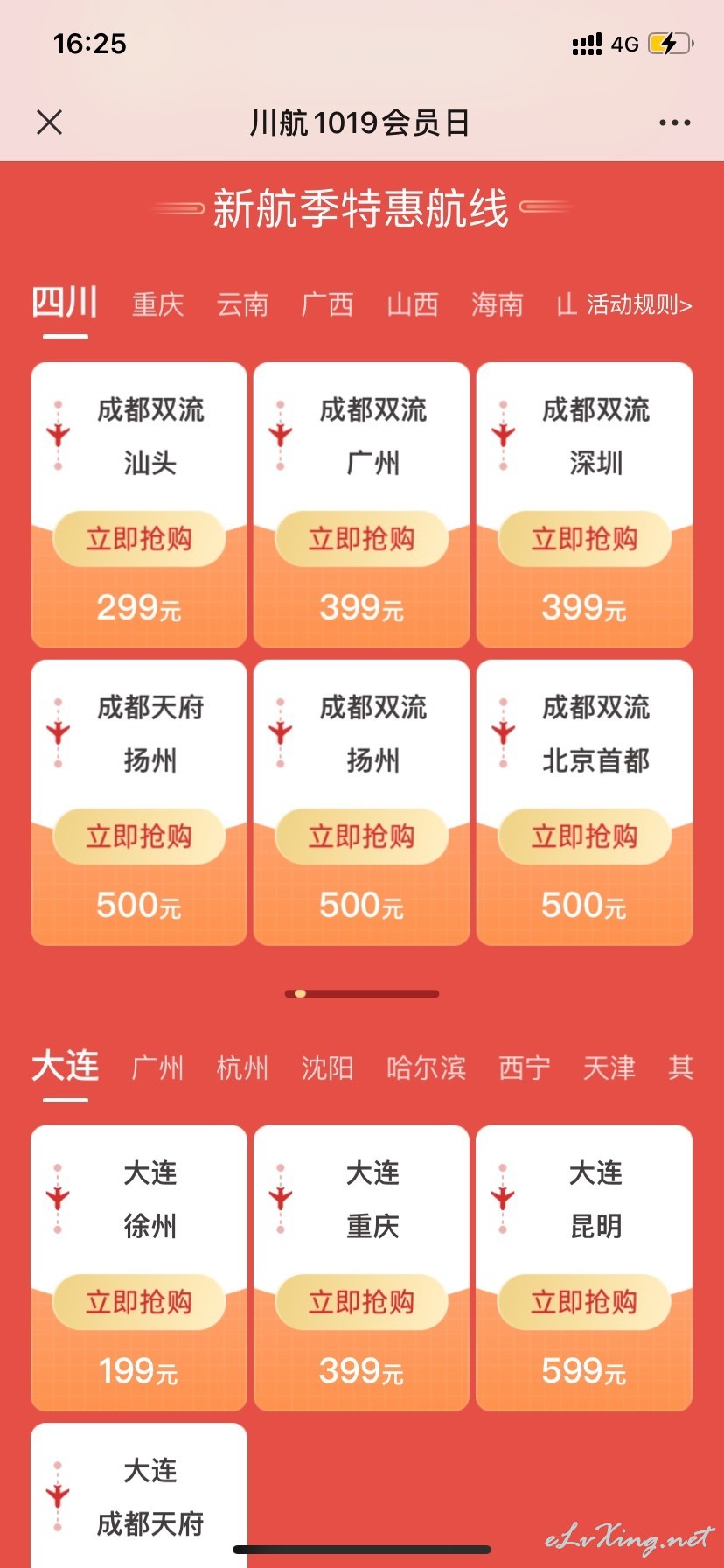Select the 云南 tab
The image size is (724, 1568).
coord(243,304)
